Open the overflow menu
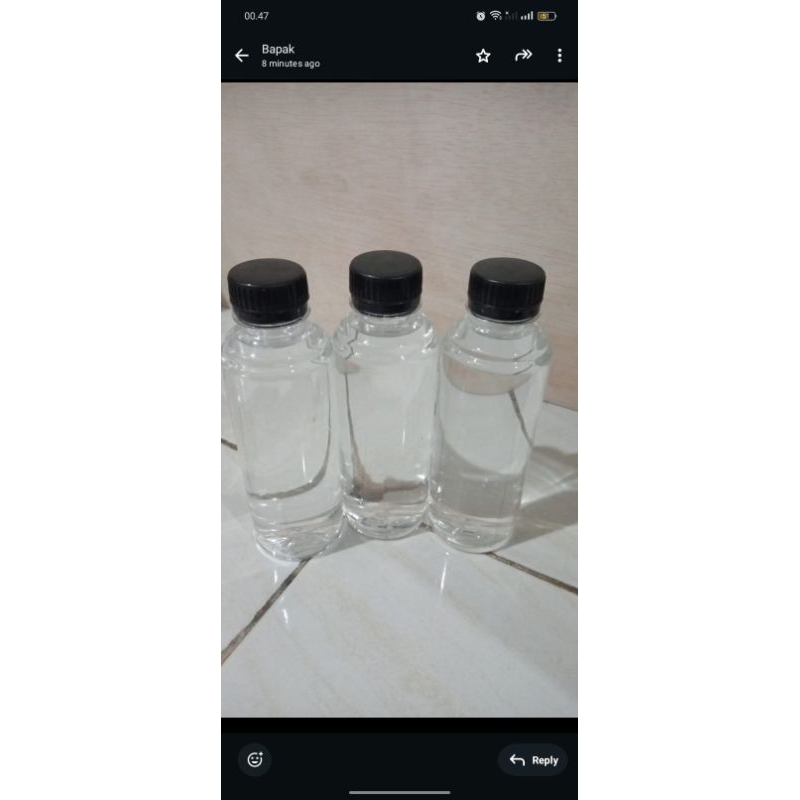800x800 pixels. point(559,56)
